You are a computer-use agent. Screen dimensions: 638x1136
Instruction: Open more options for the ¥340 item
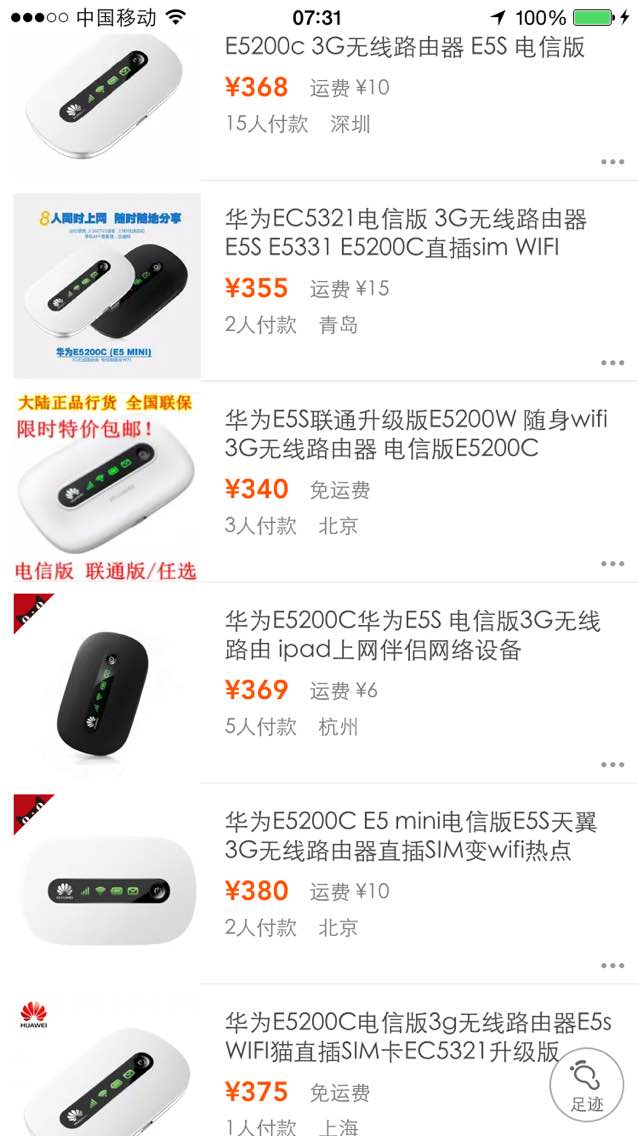click(612, 563)
